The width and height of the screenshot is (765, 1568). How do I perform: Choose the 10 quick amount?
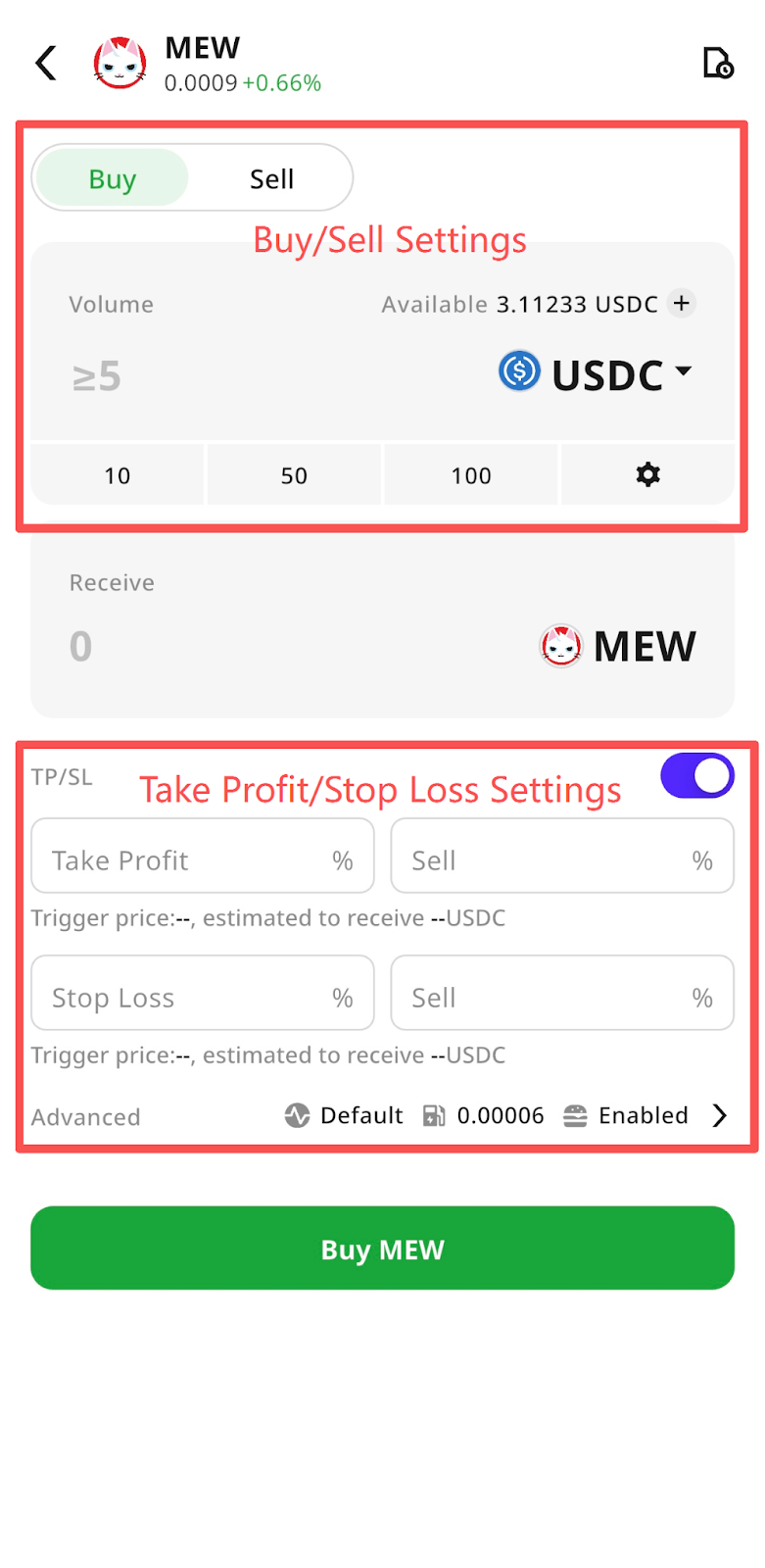118,475
